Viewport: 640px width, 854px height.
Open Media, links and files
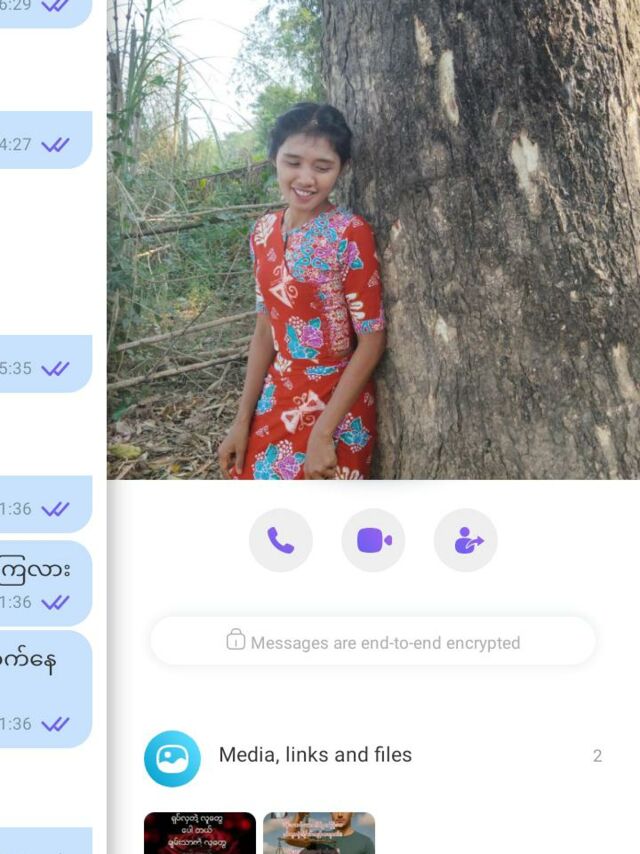(373, 756)
